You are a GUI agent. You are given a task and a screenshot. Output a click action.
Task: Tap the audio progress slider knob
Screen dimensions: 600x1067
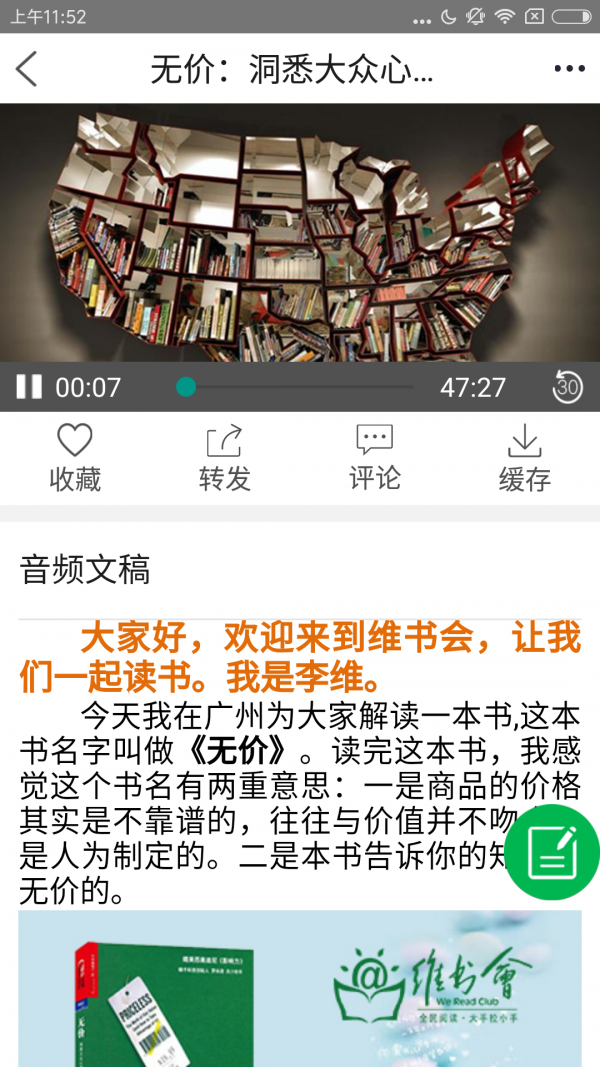(186, 387)
